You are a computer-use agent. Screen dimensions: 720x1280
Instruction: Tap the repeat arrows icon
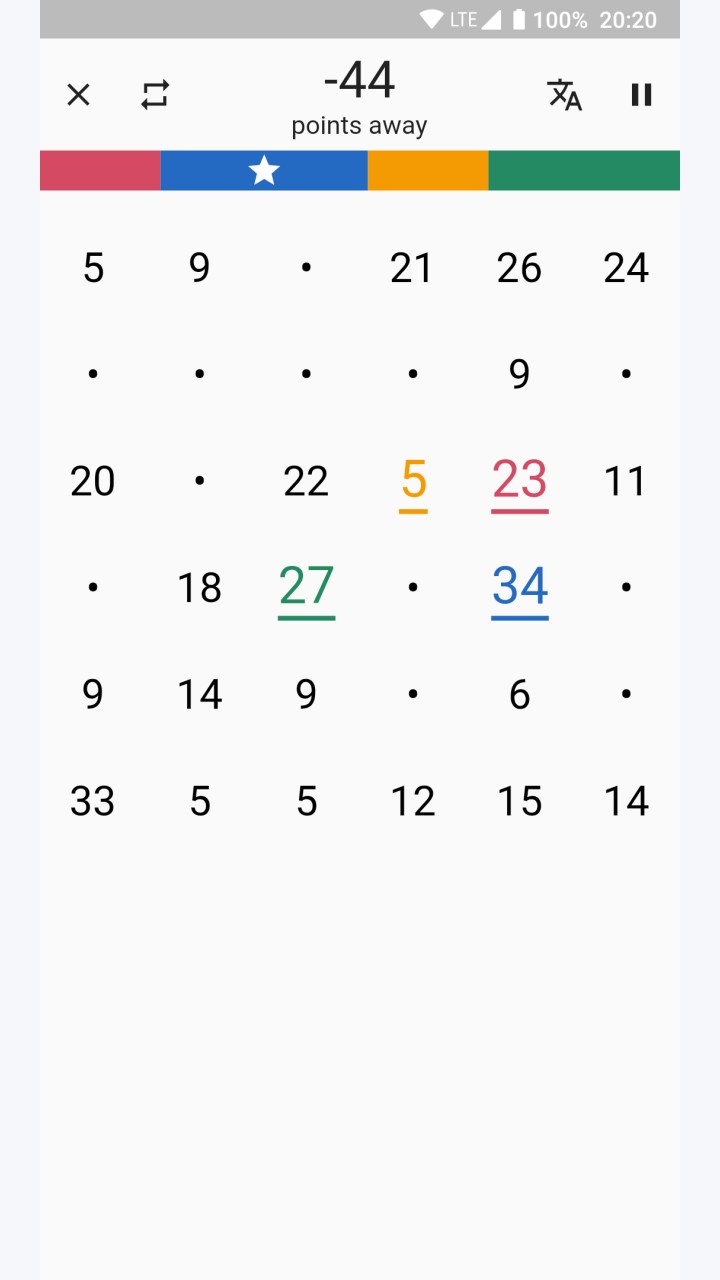(155, 95)
